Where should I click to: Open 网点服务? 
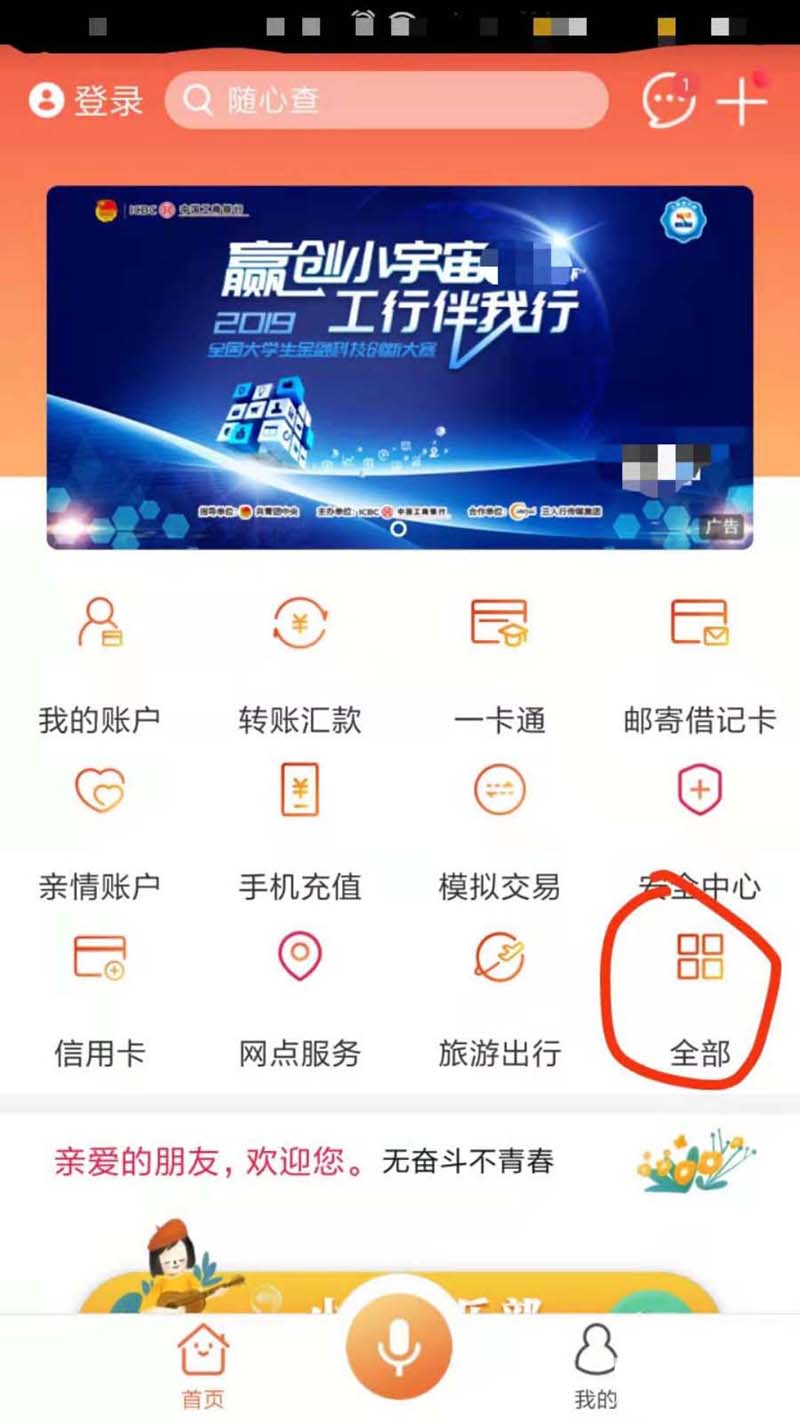point(300,995)
